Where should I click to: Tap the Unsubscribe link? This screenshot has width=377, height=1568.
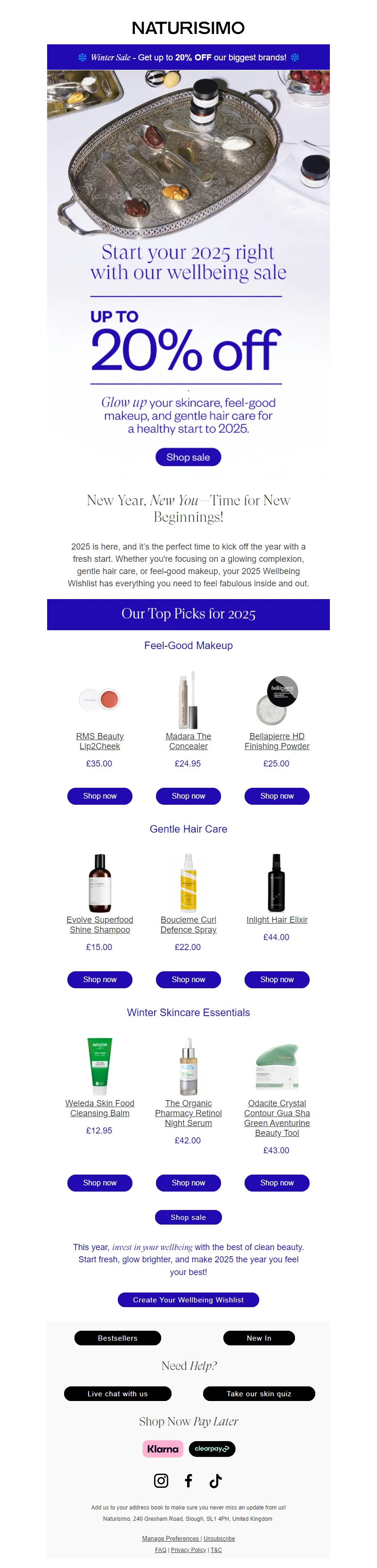point(219,1538)
